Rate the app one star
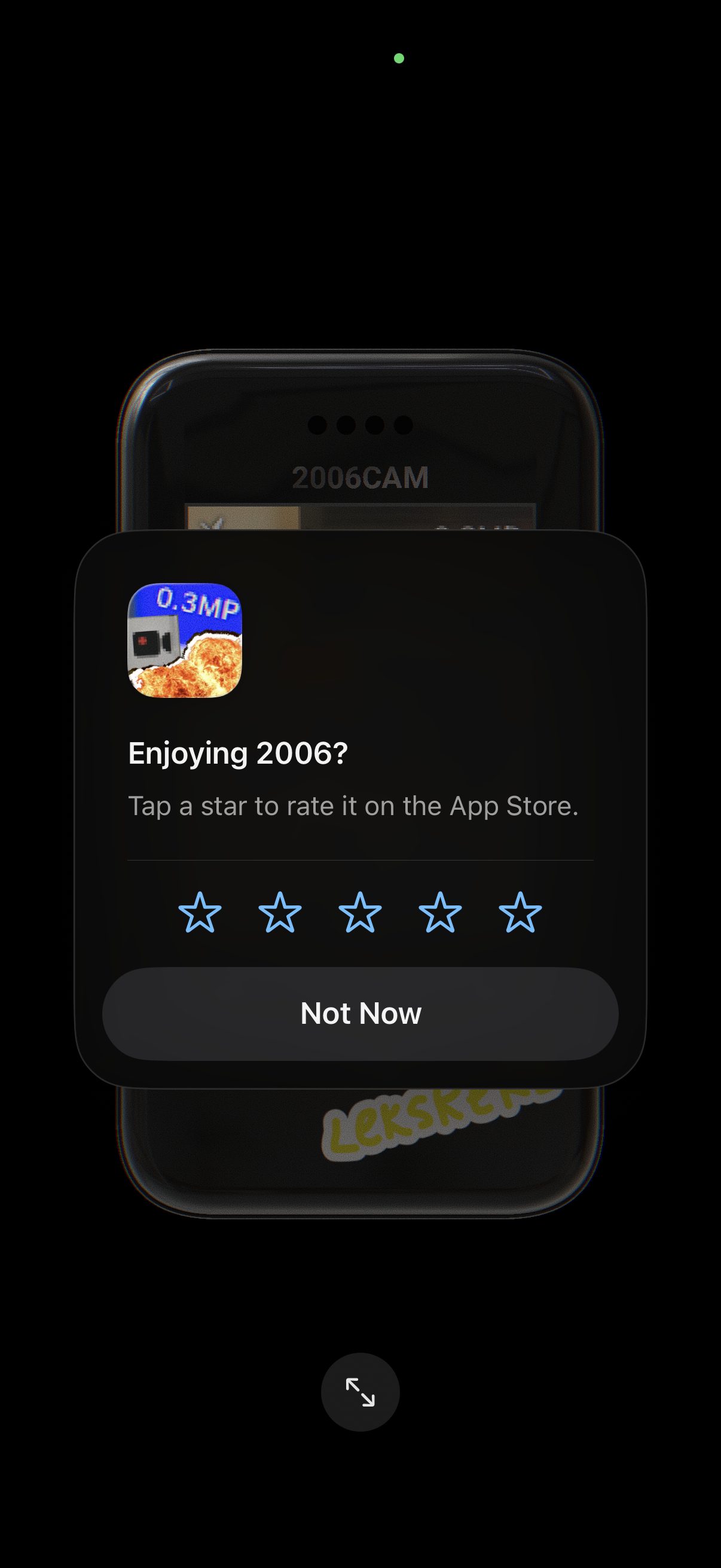The width and height of the screenshot is (721, 1568). tap(200, 913)
